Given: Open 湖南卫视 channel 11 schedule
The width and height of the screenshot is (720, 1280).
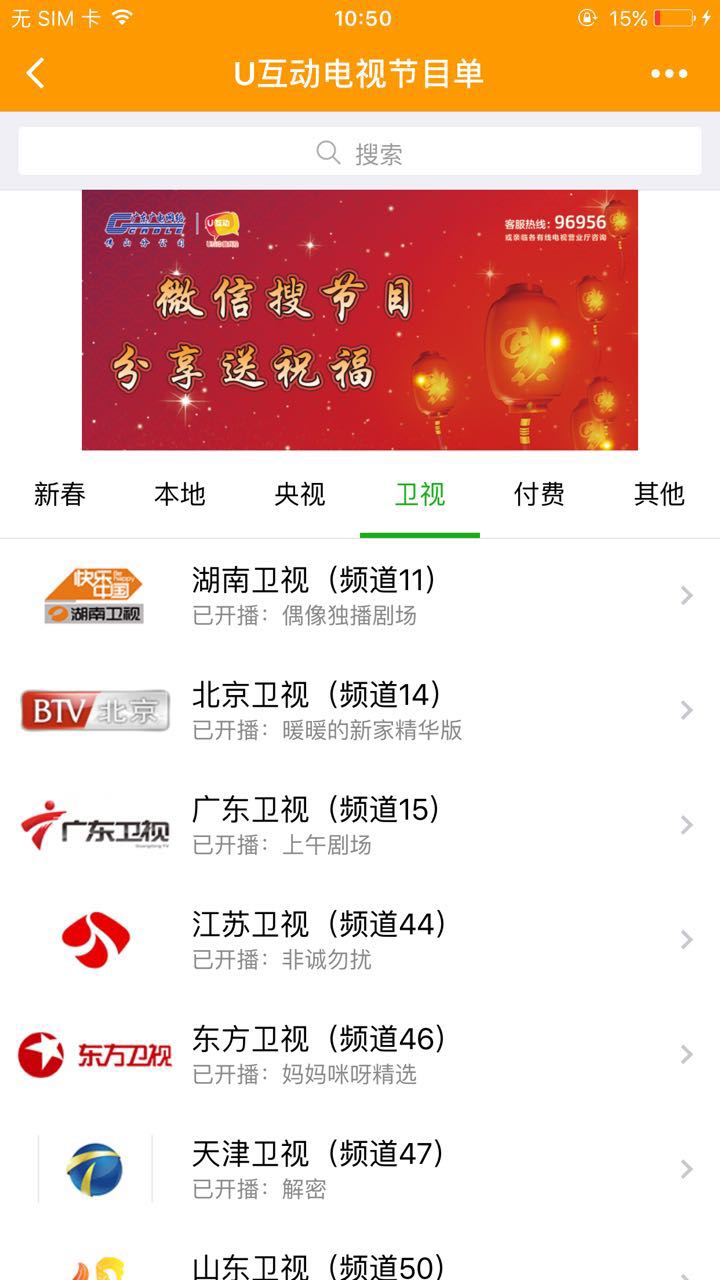Looking at the screenshot, I should (360, 596).
